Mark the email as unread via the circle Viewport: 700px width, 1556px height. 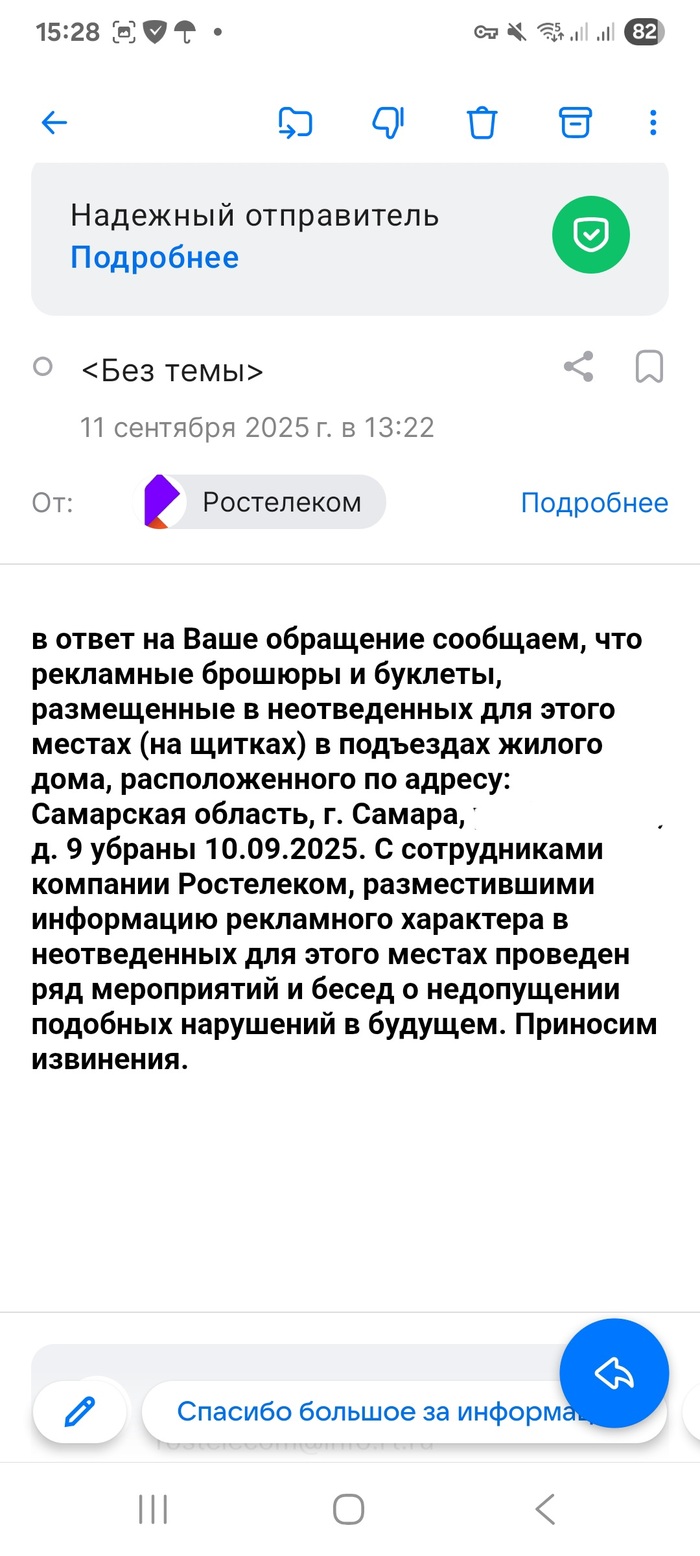pos(42,367)
